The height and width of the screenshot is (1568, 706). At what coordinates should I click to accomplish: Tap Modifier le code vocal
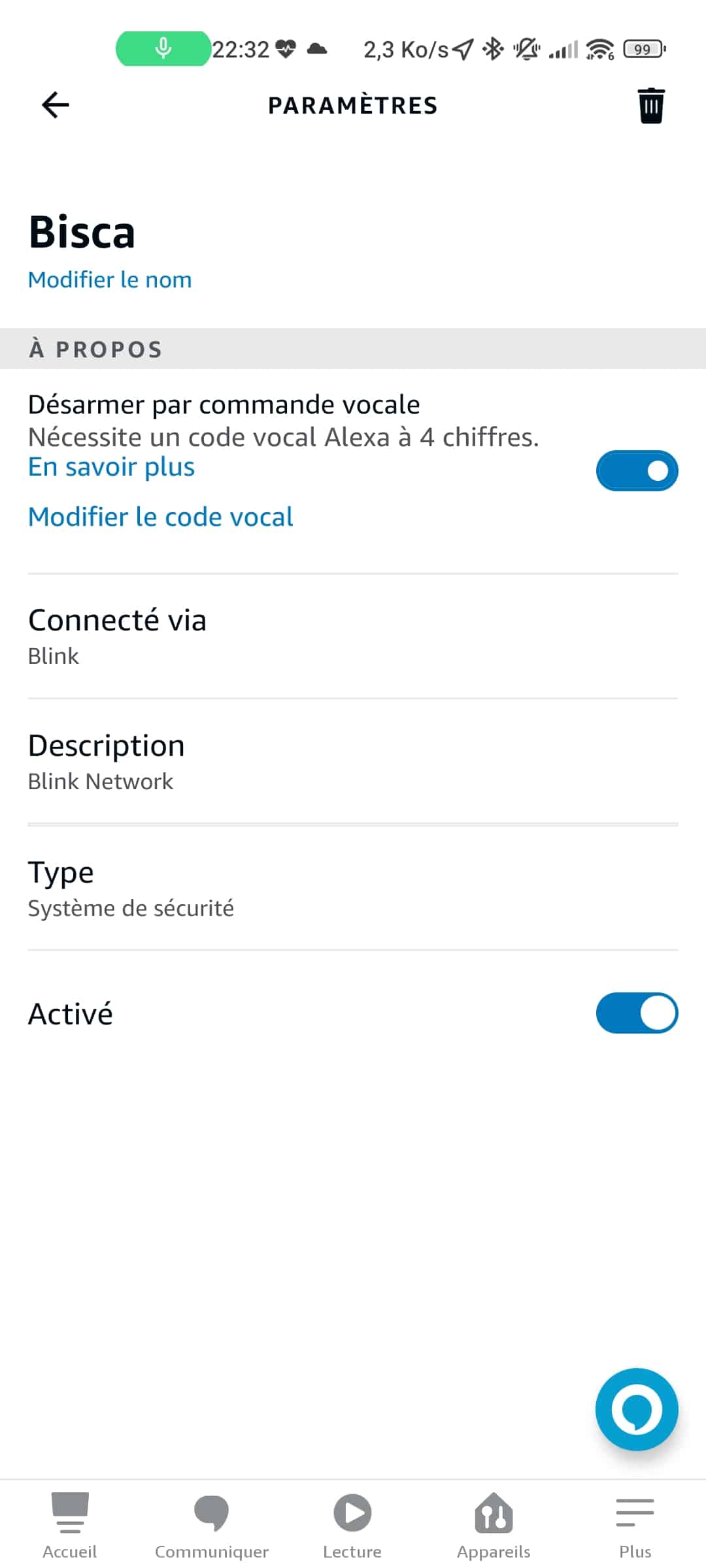click(x=160, y=517)
